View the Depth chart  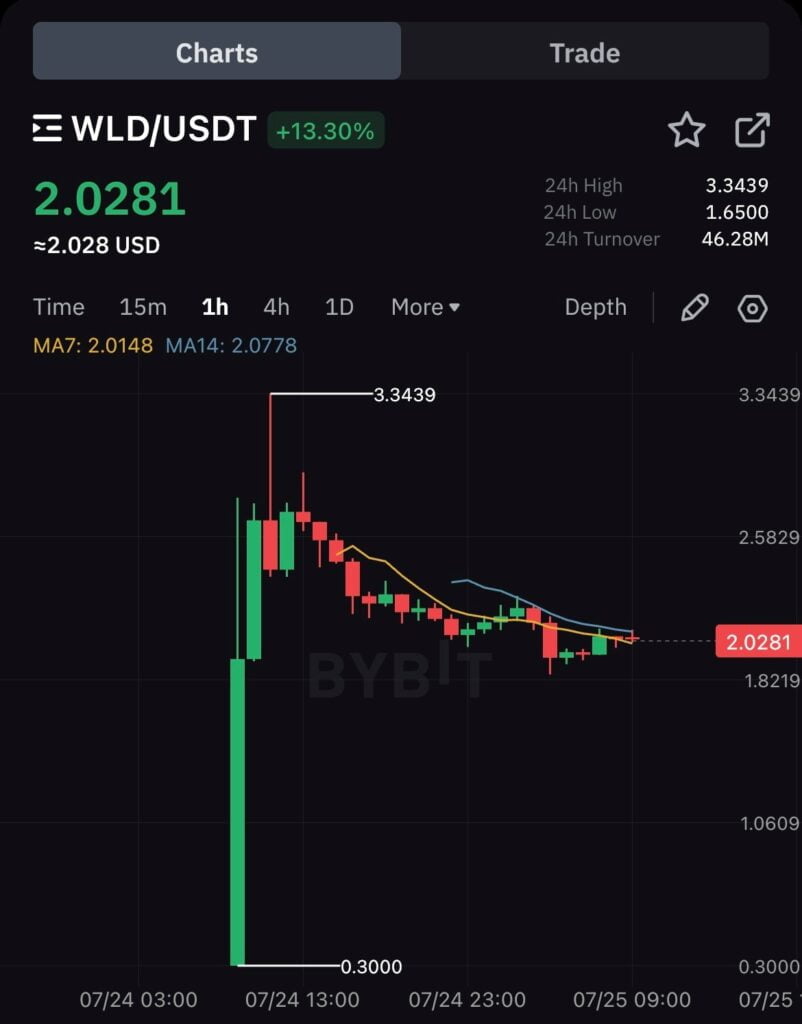(595, 307)
